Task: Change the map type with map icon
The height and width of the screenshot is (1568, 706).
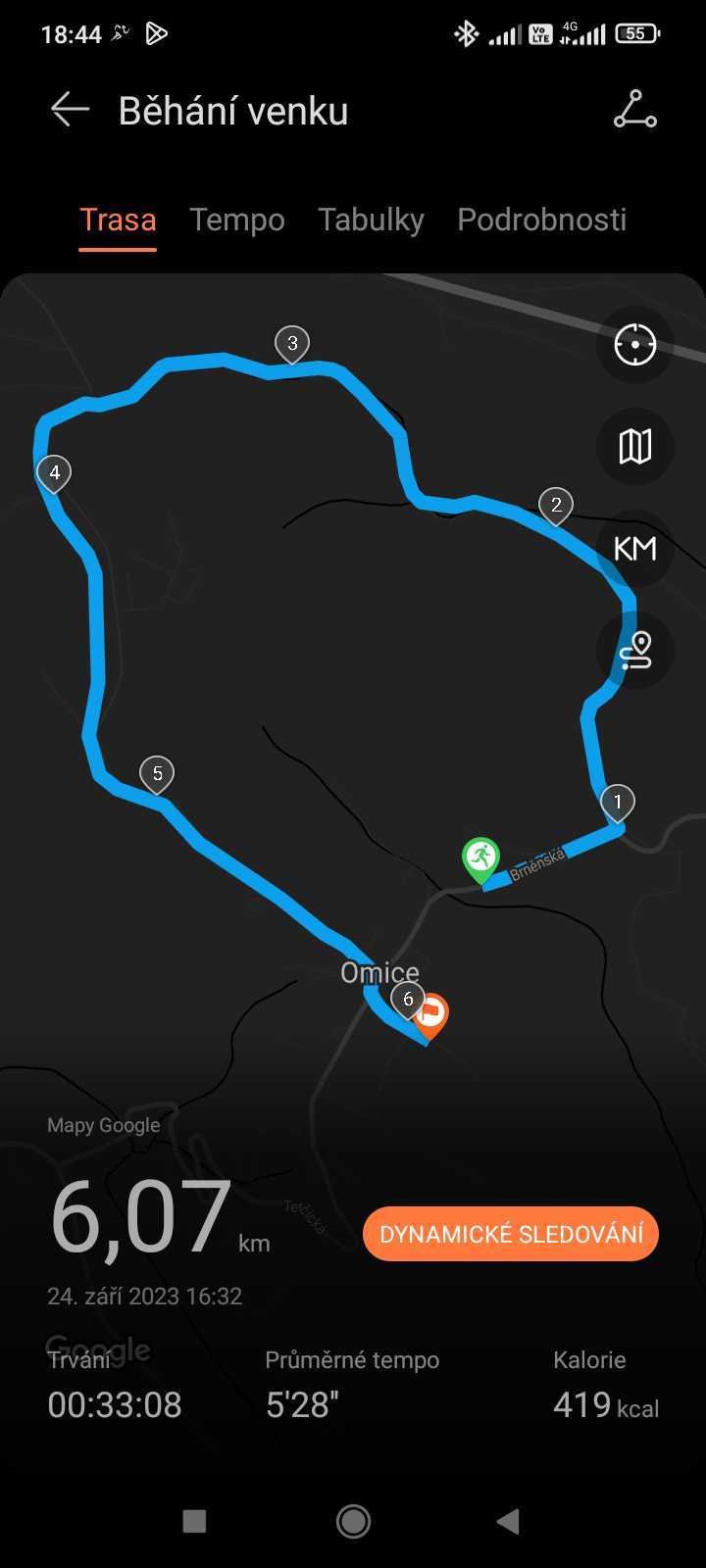Action: (x=634, y=447)
